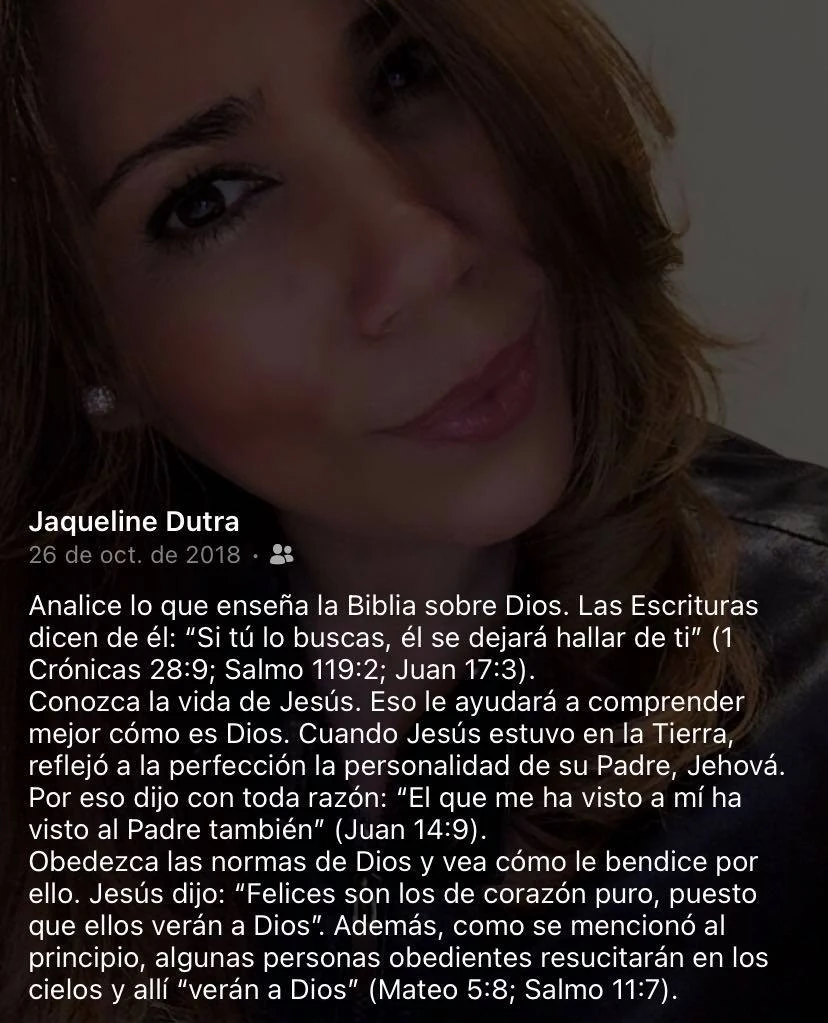Open Jaqueline Dutra's profile from the name
Viewport: 828px width, 1023px height.
(134, 522)
